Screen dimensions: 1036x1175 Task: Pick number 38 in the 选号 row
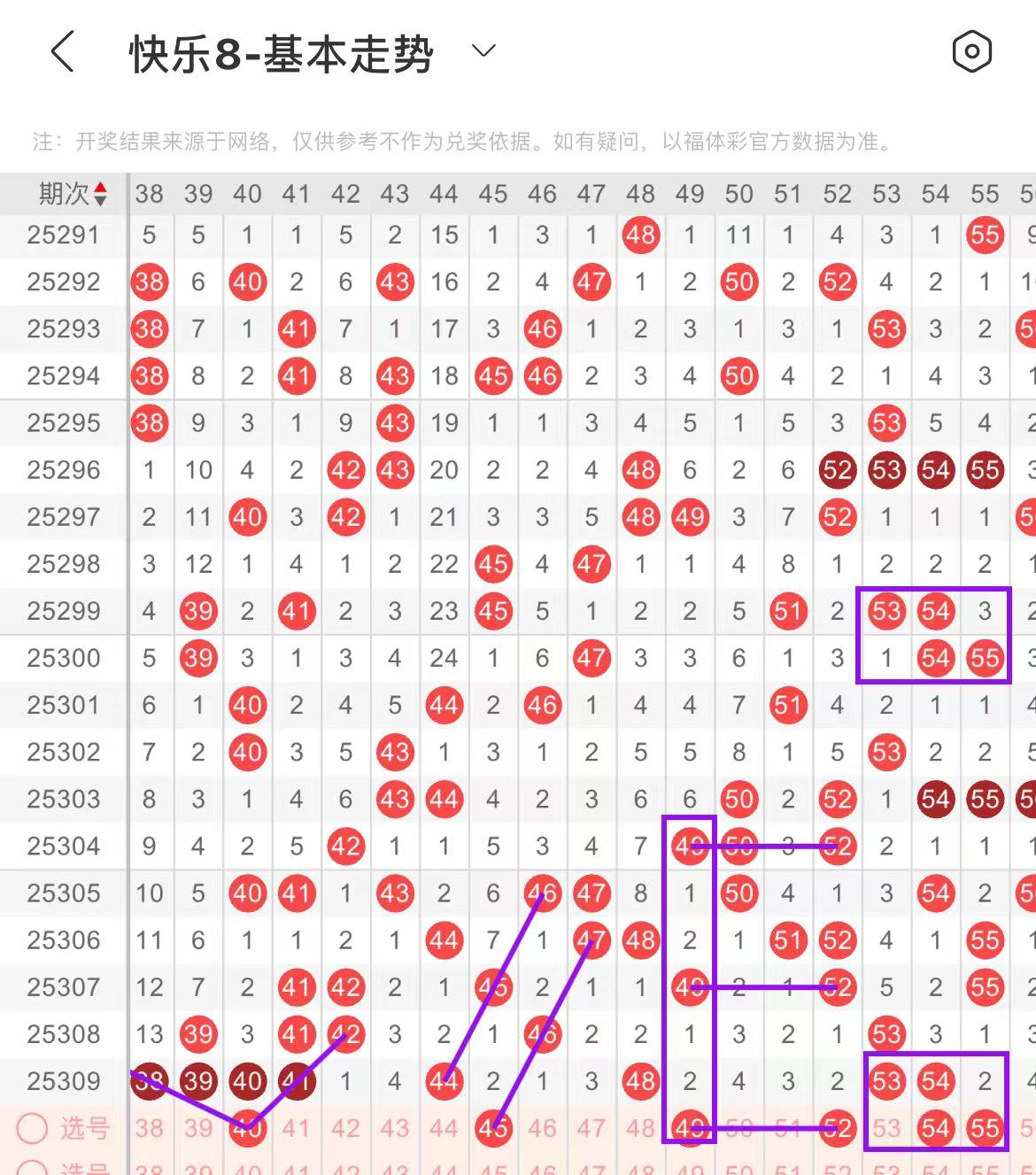[149, 1128]
